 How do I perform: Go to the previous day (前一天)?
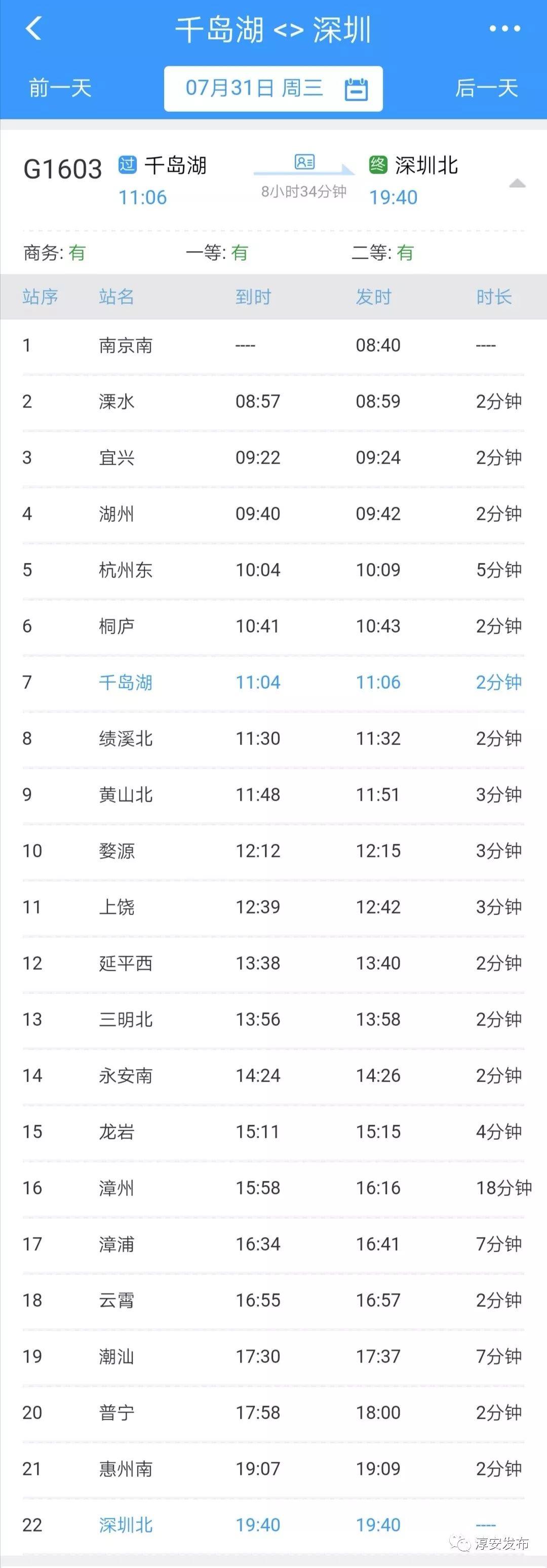(60, 88)
